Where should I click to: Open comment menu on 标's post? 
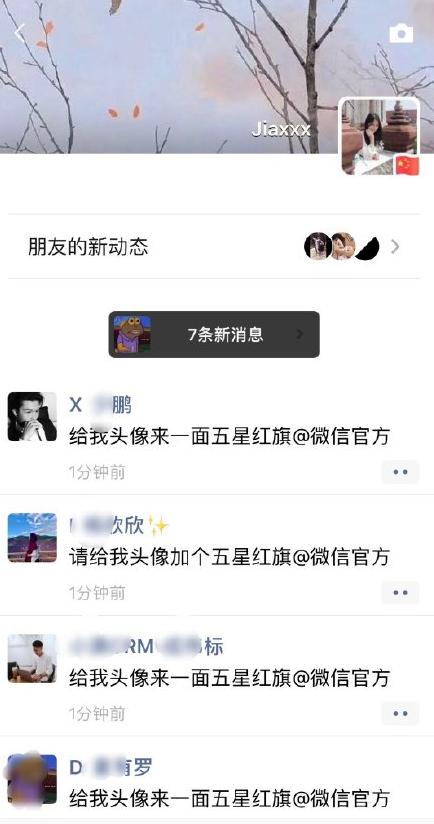[x=400, y=714]
